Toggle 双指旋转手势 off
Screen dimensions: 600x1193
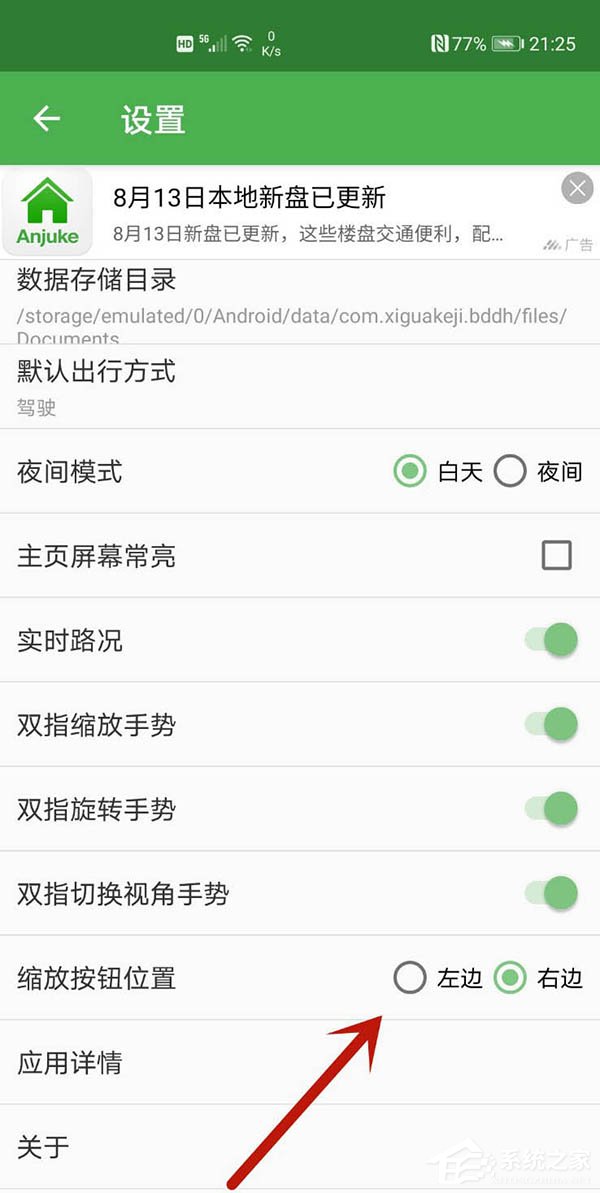(x=554, y=808)
